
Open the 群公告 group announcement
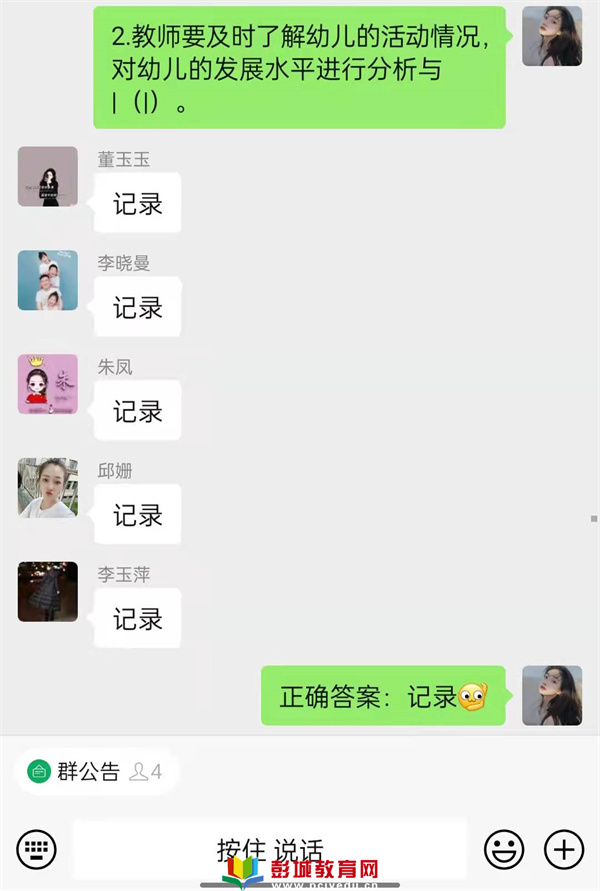pyautogui.click(x=88, y=772)
